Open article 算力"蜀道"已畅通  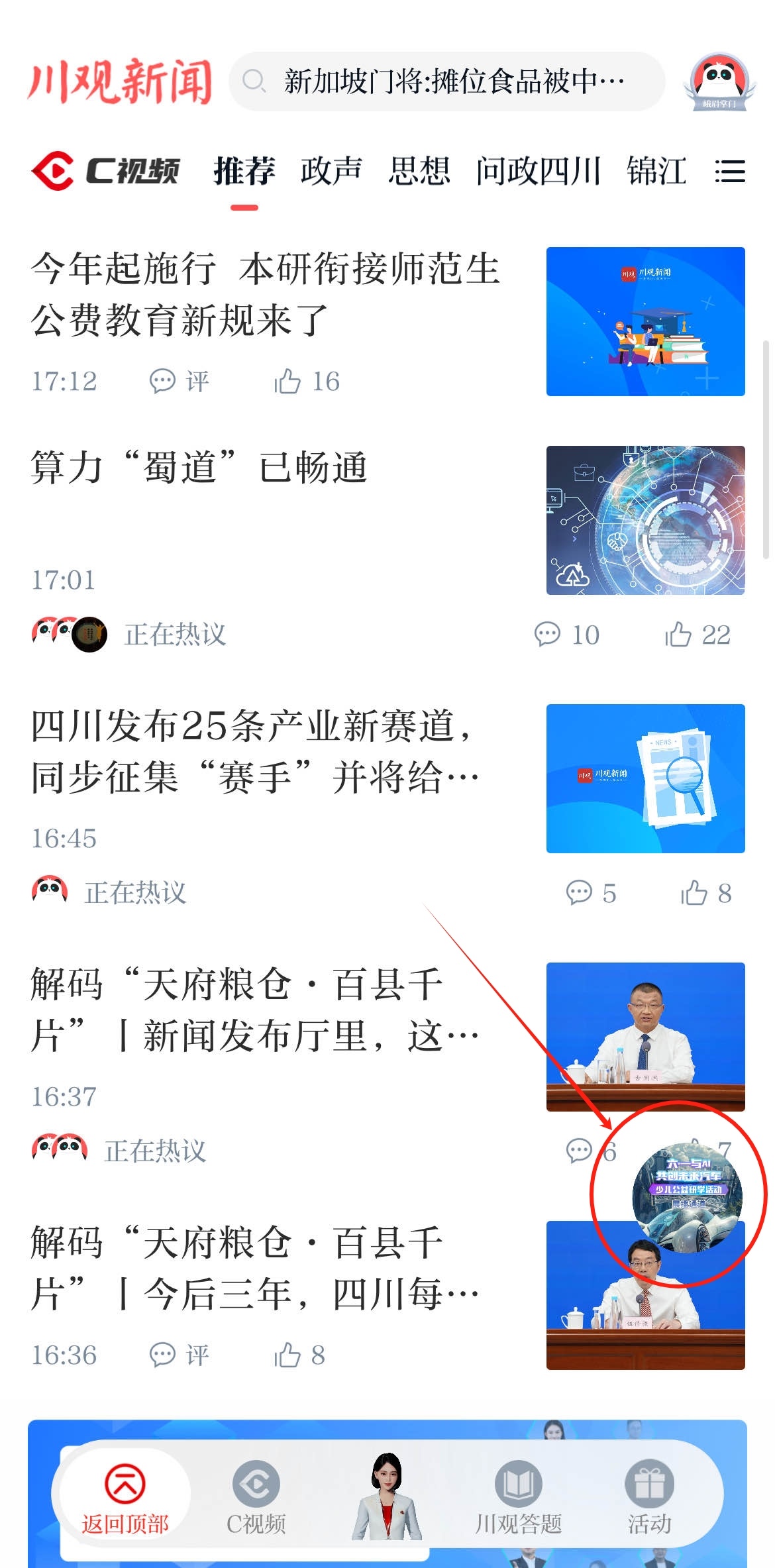(x=199, y=468)
